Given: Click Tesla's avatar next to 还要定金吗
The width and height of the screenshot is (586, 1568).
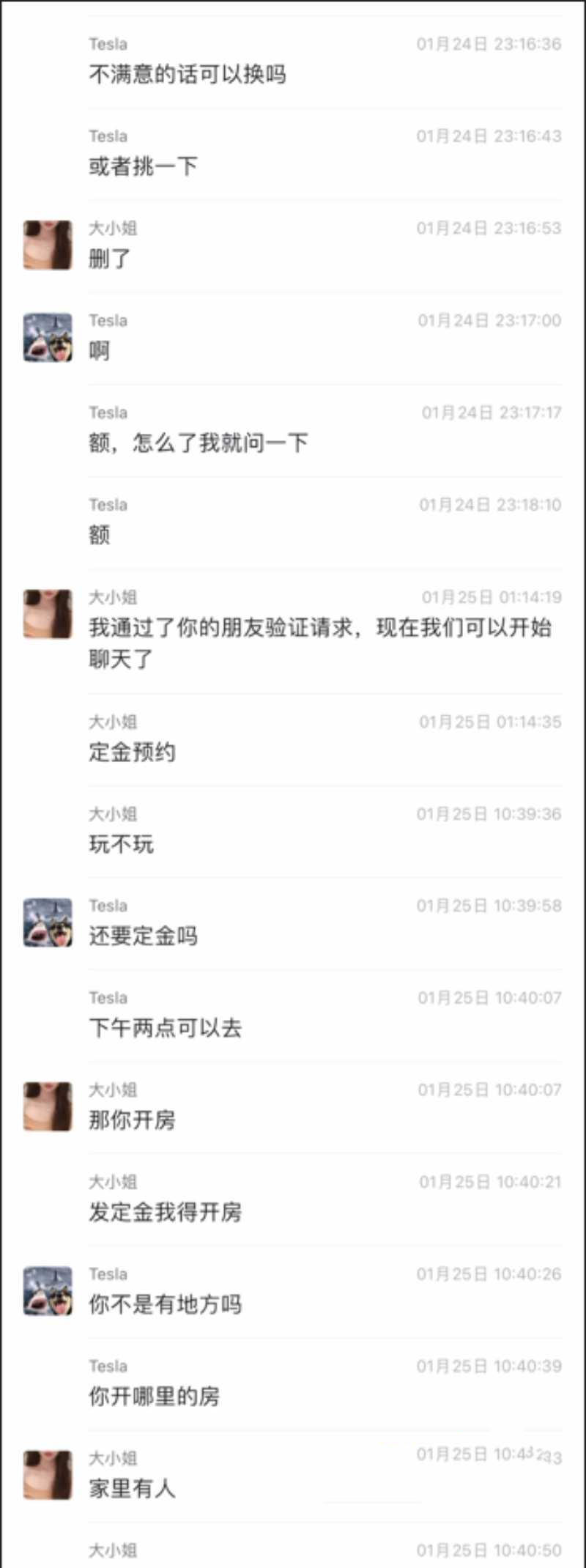Looking at the screenshot, I should 47,922.
